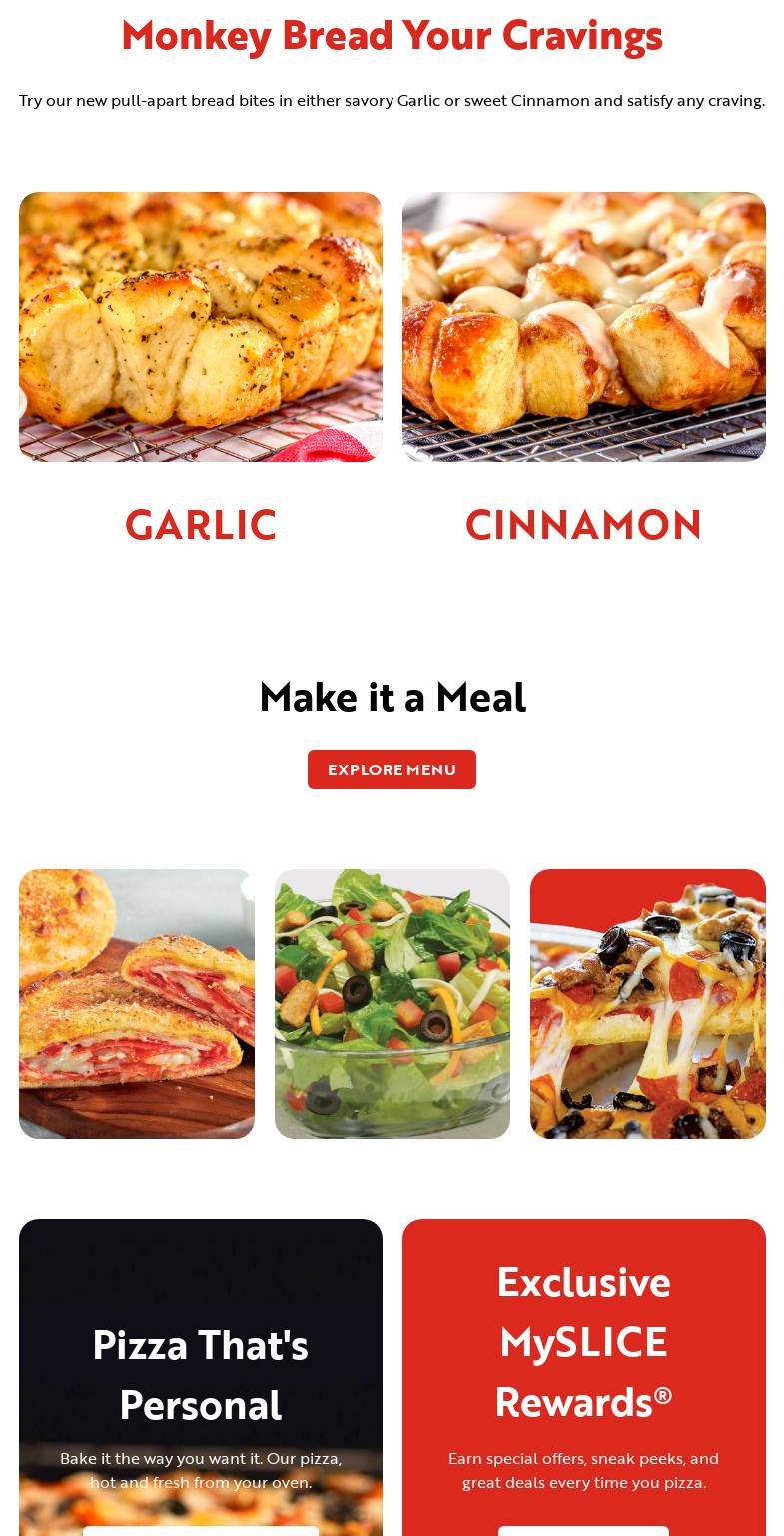Viewport: 784px width, 1536px height.
Task: Select the MySLICE Rewards title text
Action: (583, 1341)
